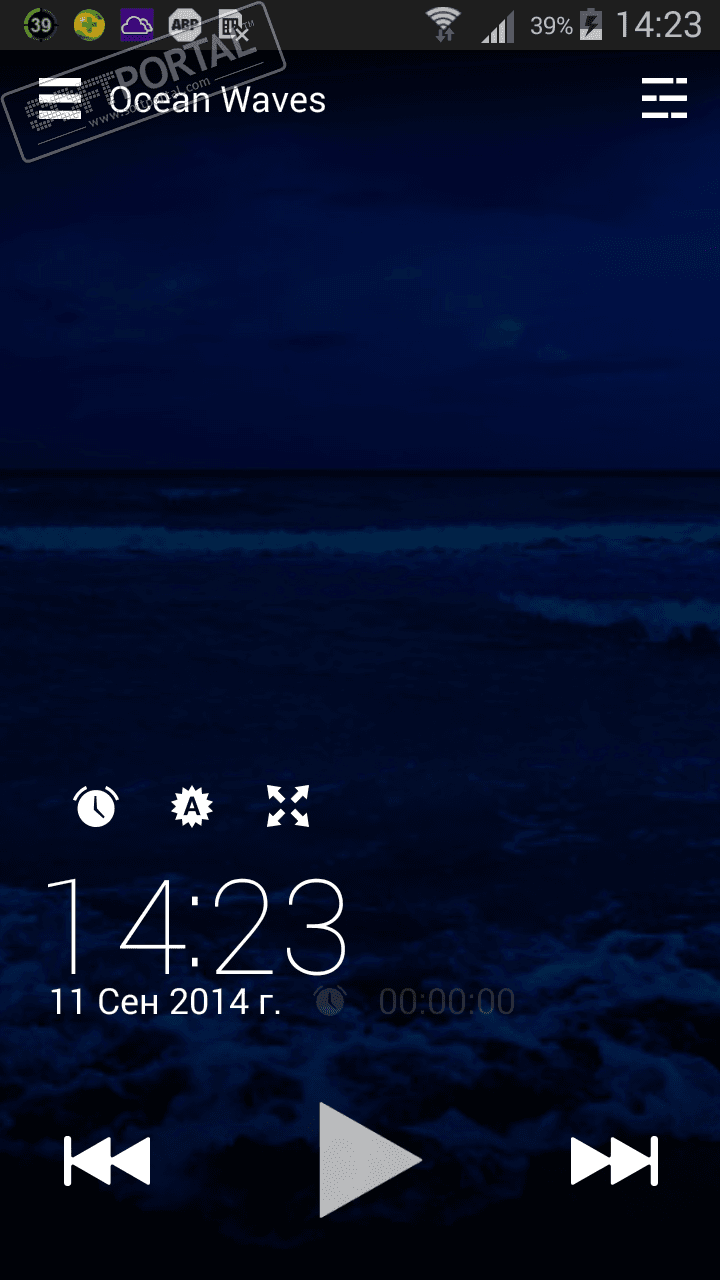Toggle the auto brightness icon

click(192, 806)
